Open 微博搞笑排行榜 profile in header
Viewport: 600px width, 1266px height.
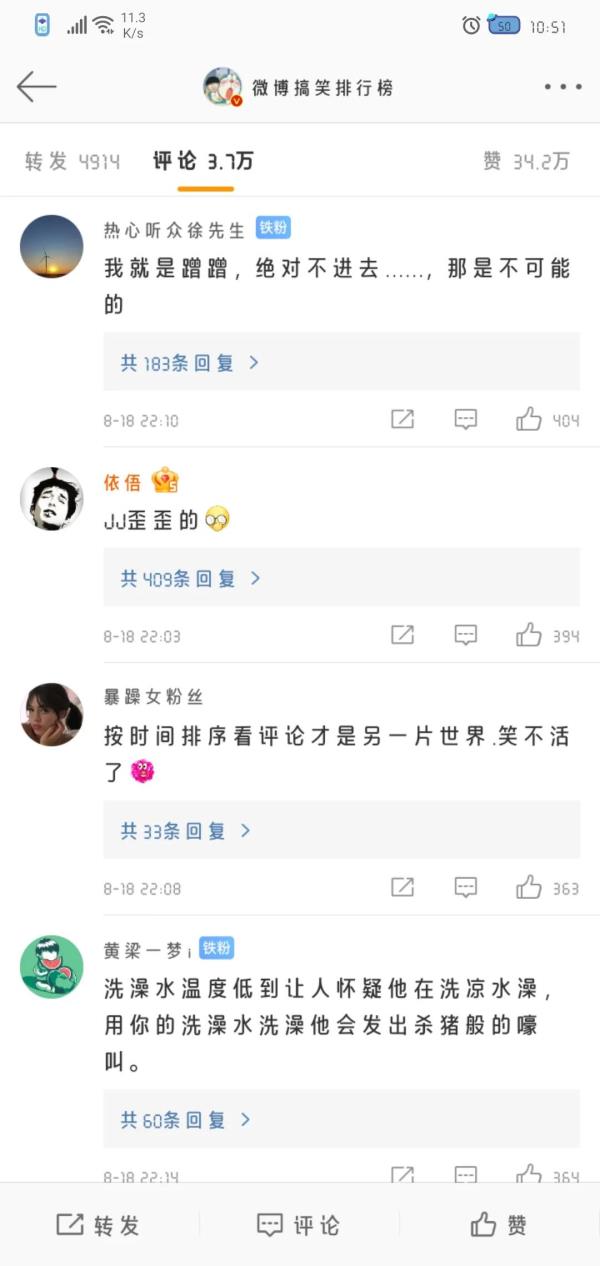[x=299, y=87]
